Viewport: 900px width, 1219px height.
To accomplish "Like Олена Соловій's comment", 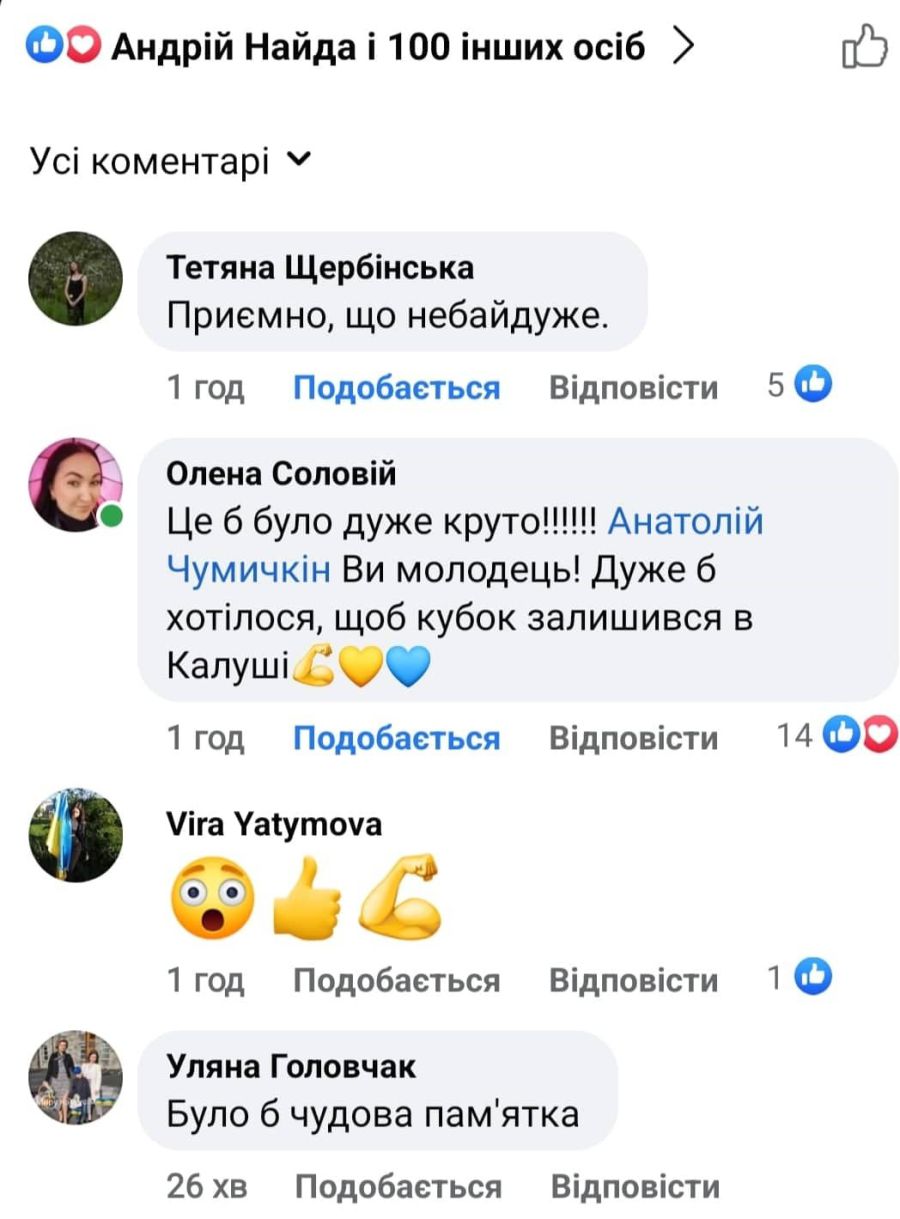I will point(396,738).
